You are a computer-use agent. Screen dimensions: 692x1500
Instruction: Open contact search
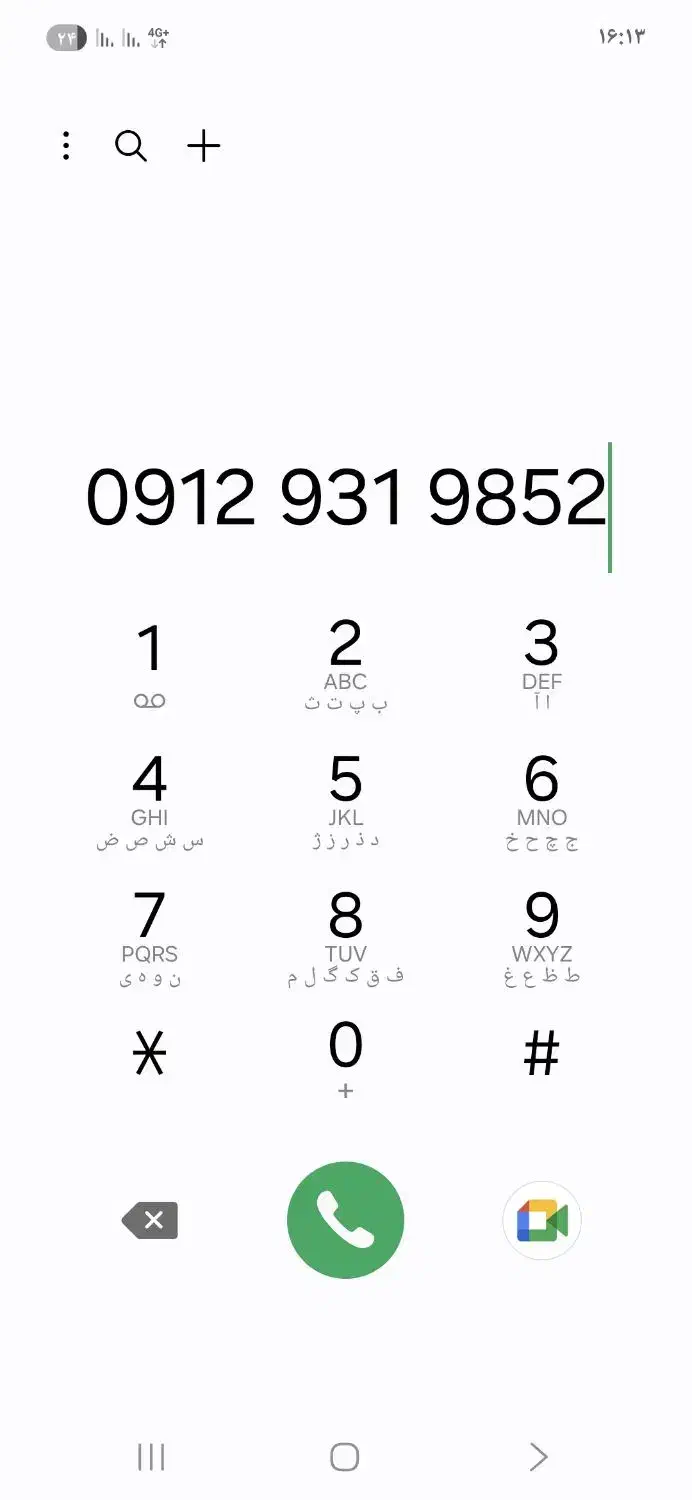[x=131, y=146]
